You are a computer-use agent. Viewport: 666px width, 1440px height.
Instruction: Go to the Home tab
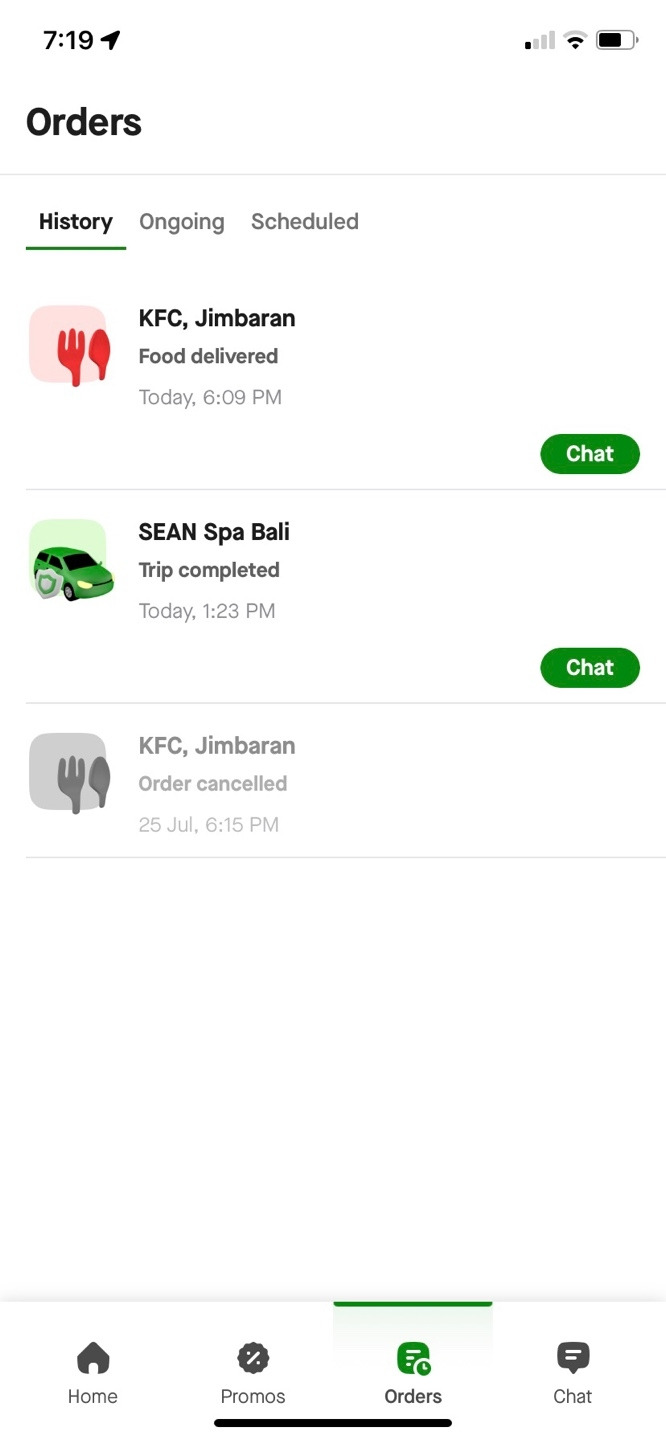(x=93, y=1374)
